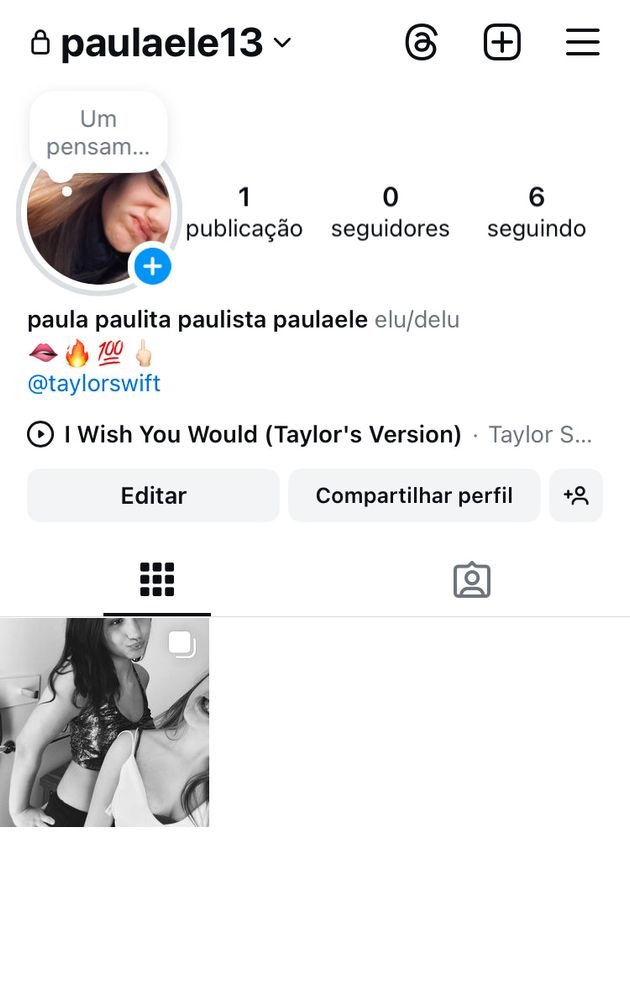Create a new post with plus icon

(x=502, y=43)
